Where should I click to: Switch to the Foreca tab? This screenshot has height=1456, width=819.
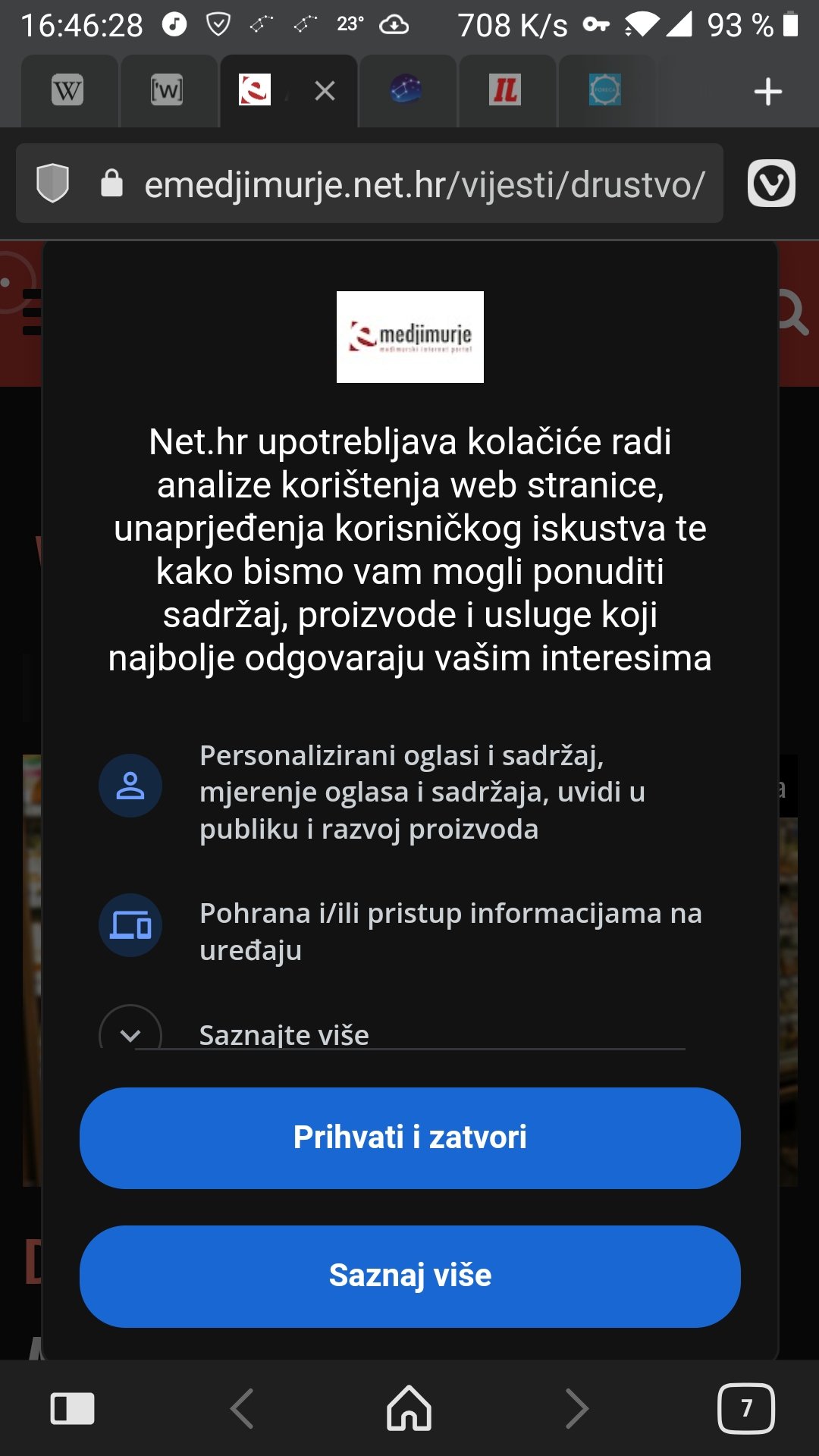coord(605,92)
